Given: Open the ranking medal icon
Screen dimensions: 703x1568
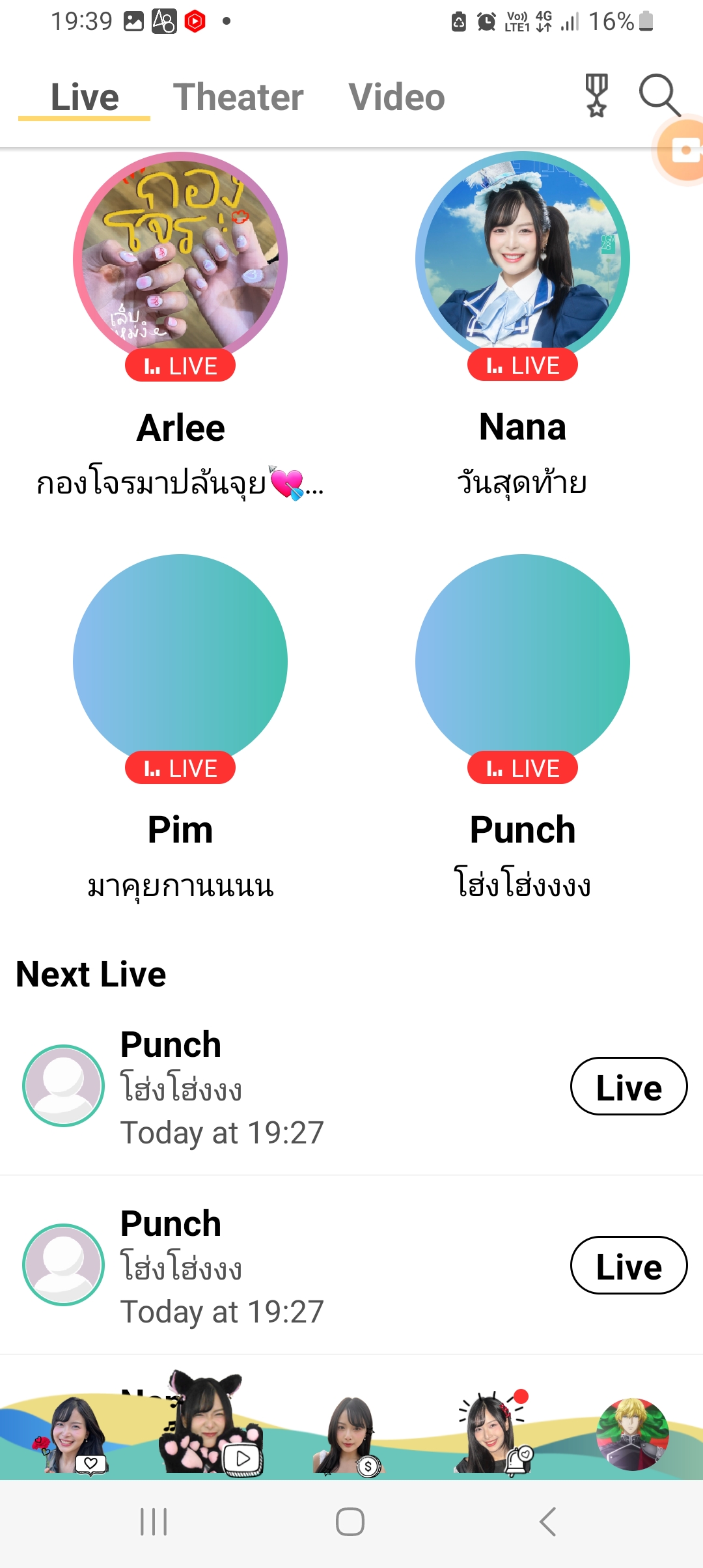Looking at the screenshot, I should 596,95.
